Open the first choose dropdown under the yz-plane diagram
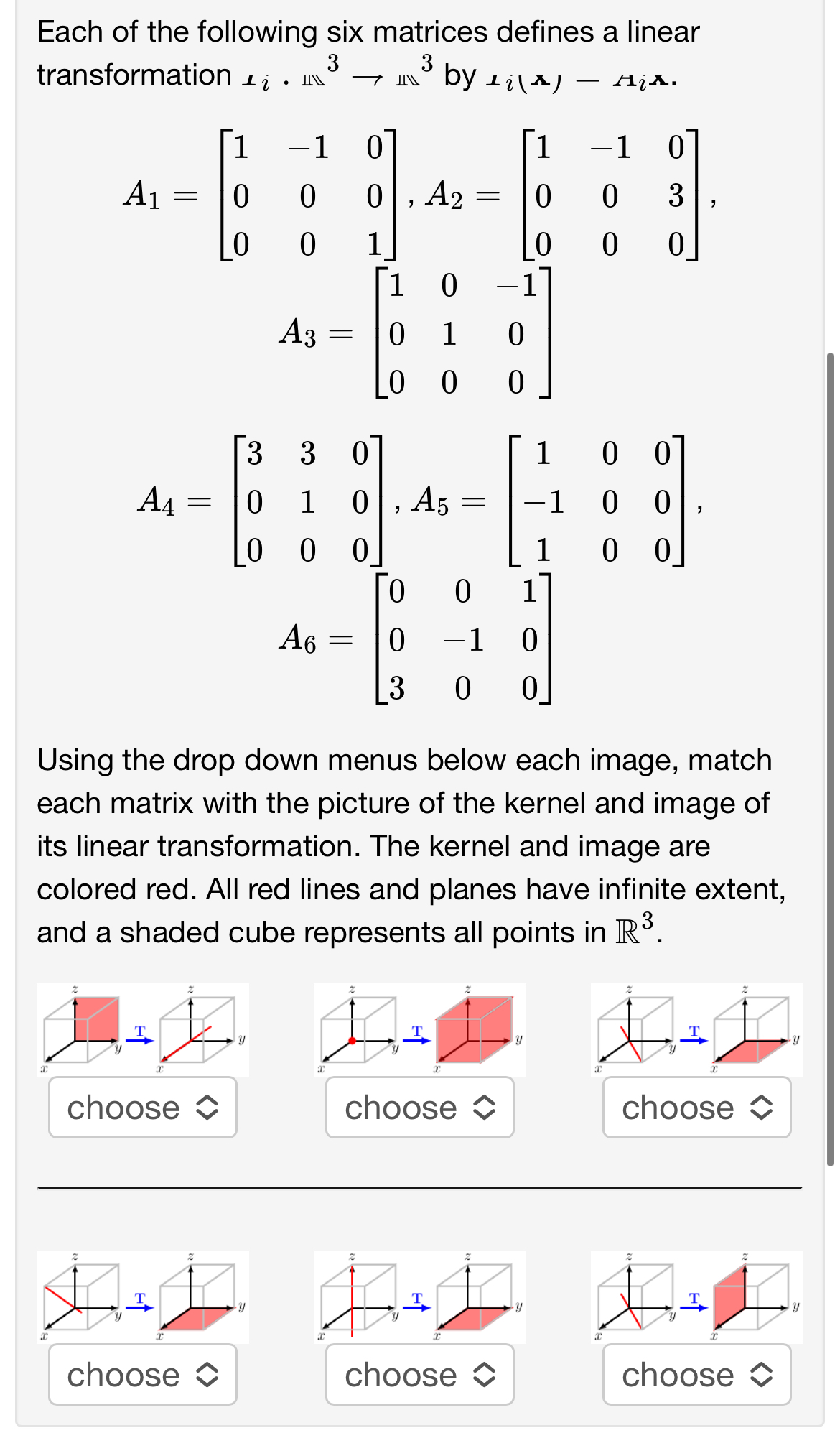This screenshot has height=1438, width=840. [141, 1108]
